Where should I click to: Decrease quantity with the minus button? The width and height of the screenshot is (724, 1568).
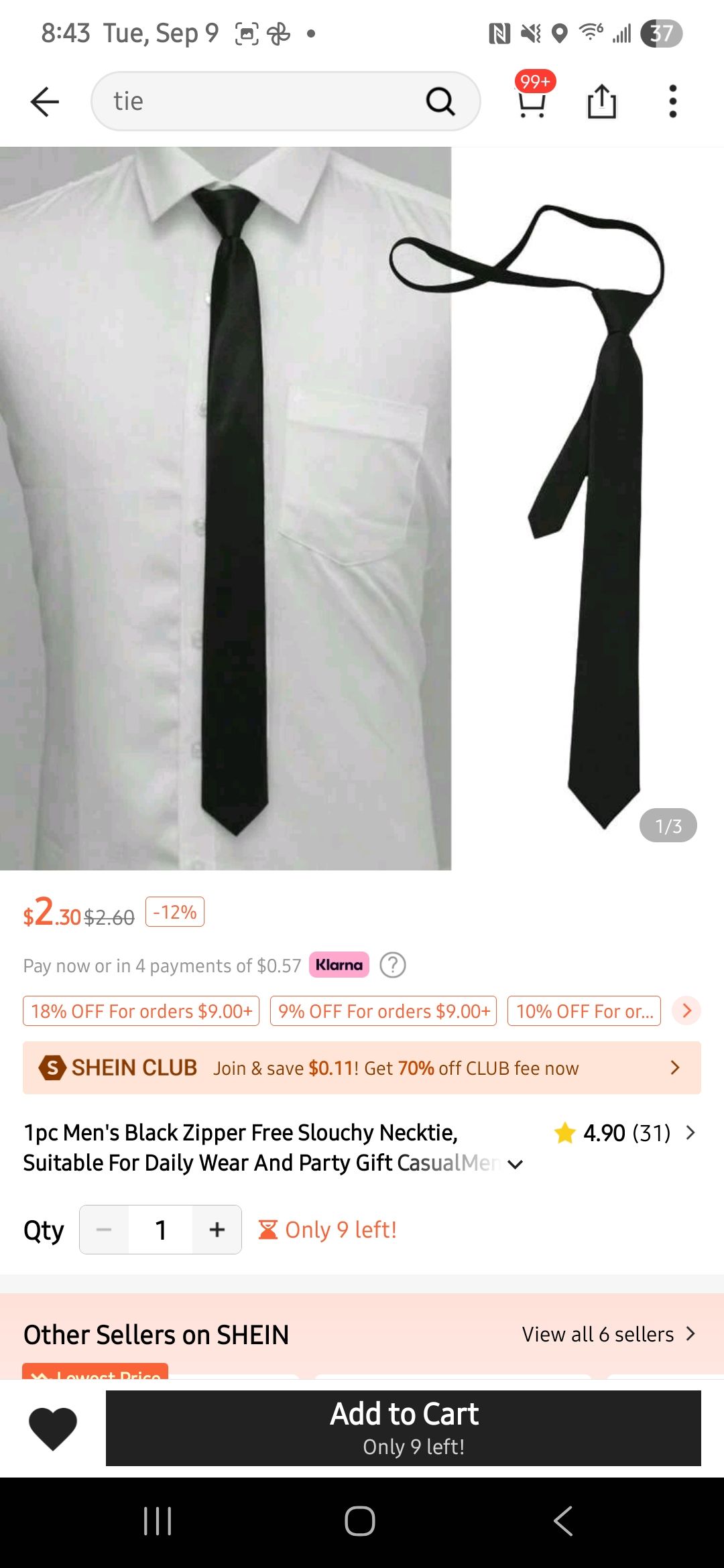pyautogui.click(x=104, y=1230)
